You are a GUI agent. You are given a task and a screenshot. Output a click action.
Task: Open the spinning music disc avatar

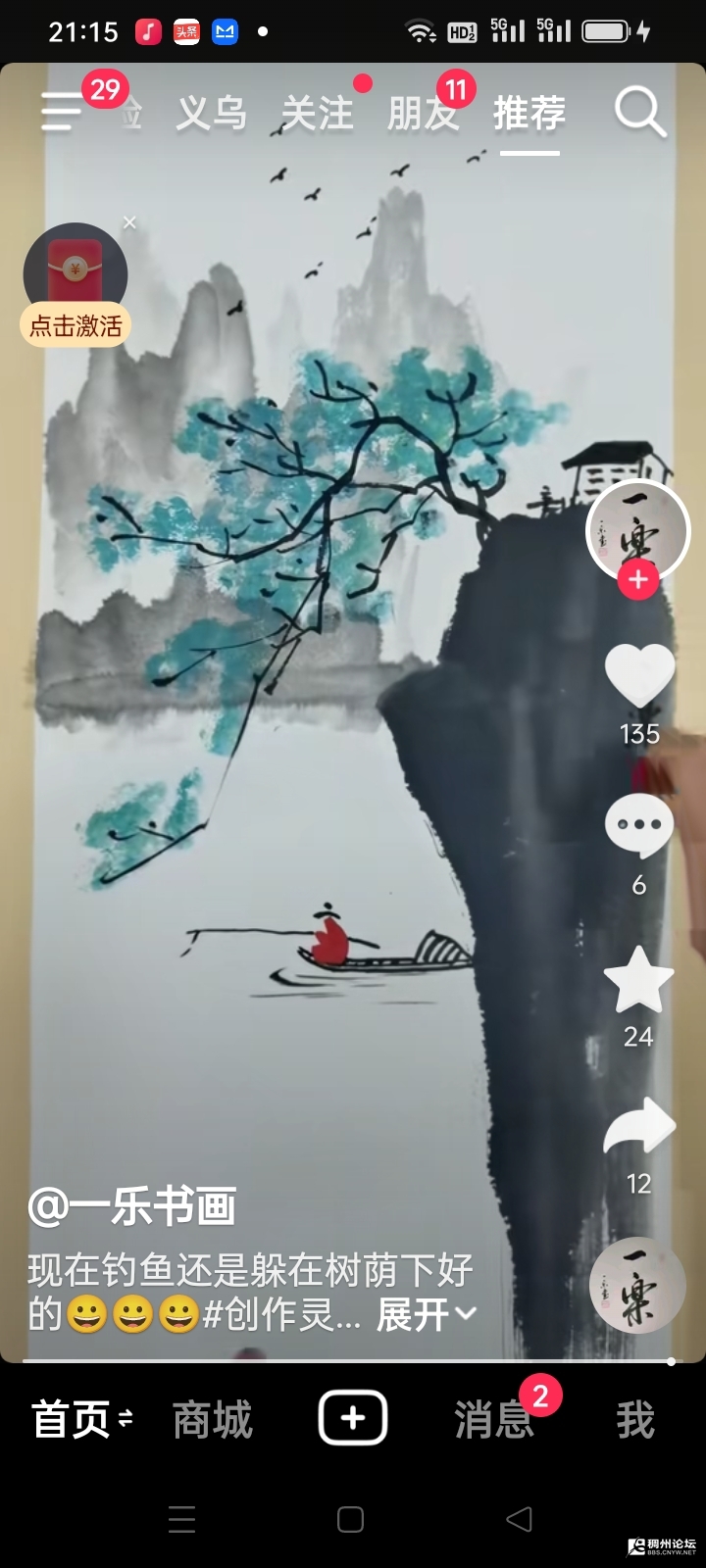[x=637, y=1285]
